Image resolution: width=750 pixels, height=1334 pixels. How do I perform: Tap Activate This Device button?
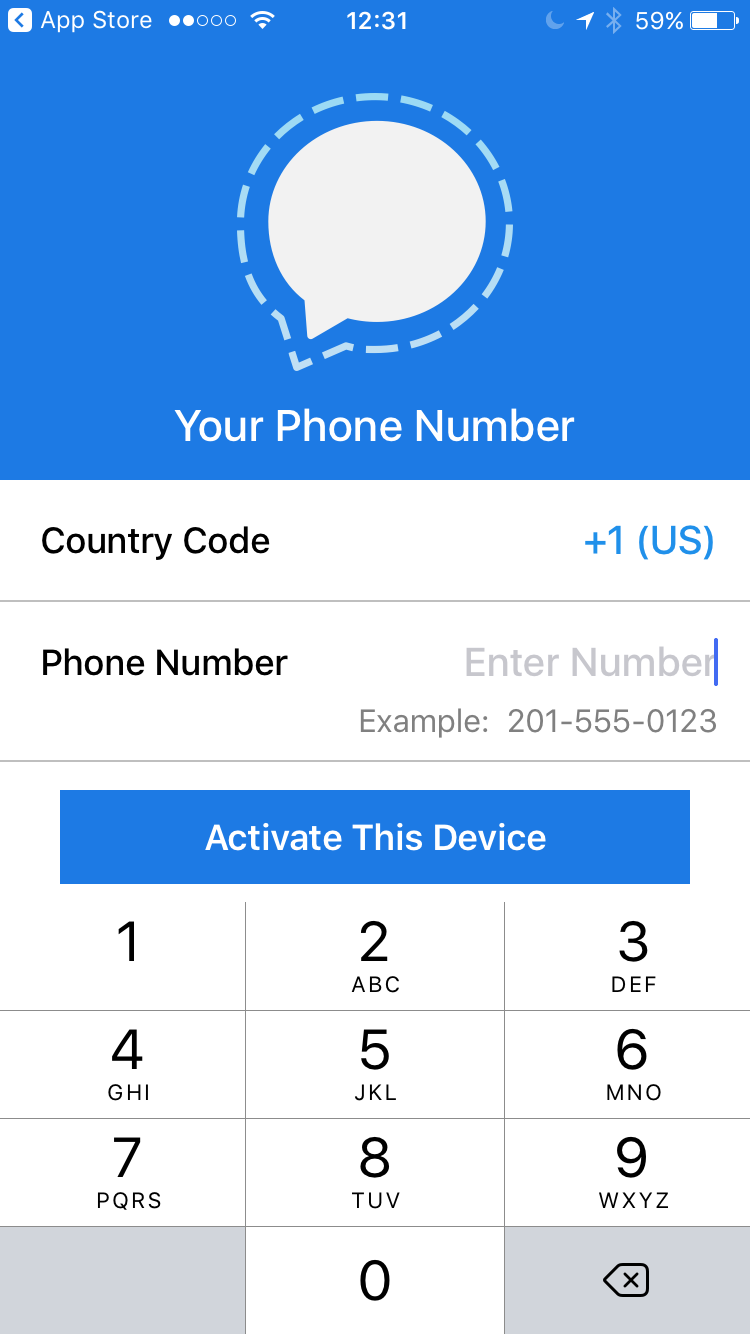[x=375, y=837]
